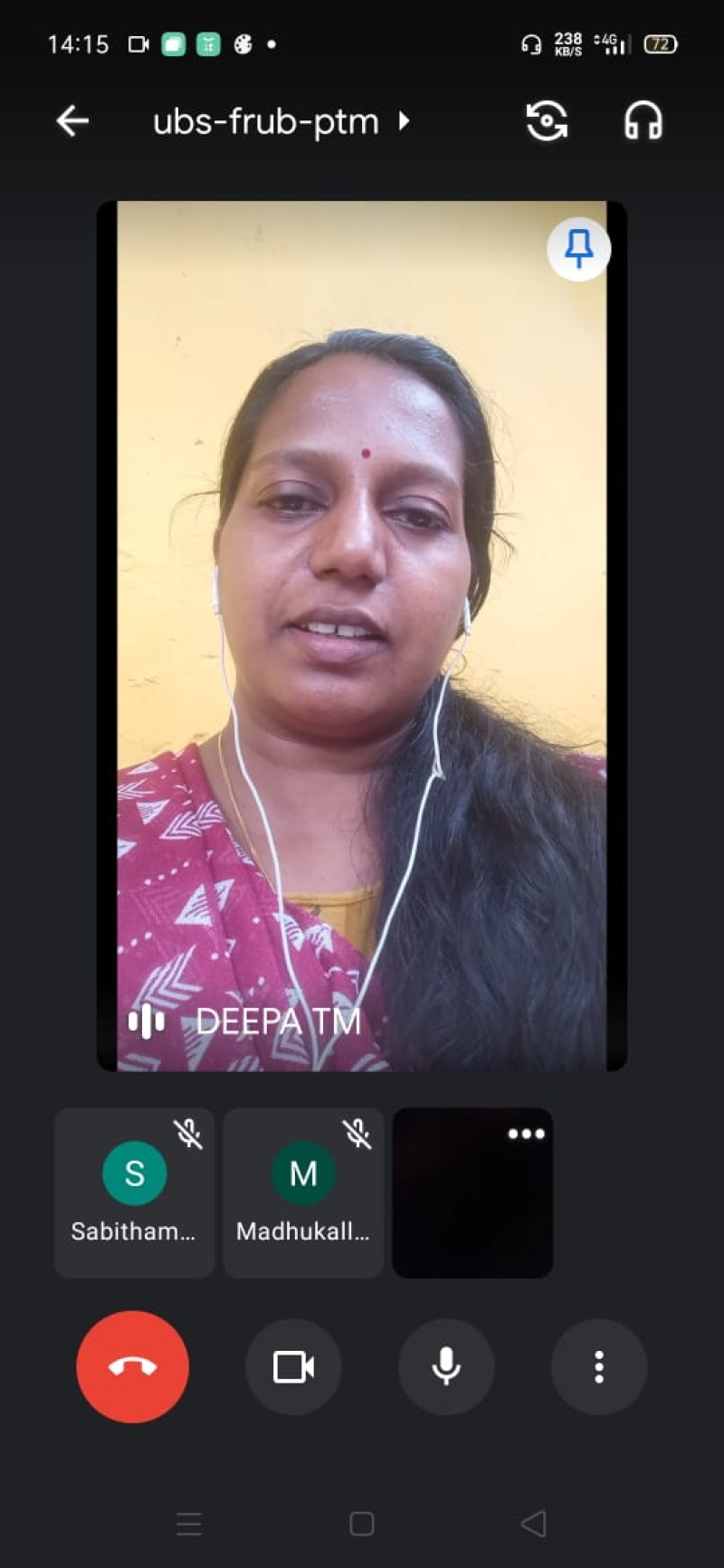This screenshot has width=724, height=1568.
Task: Go to the system home screen
Action: [x=362, y=1524]
